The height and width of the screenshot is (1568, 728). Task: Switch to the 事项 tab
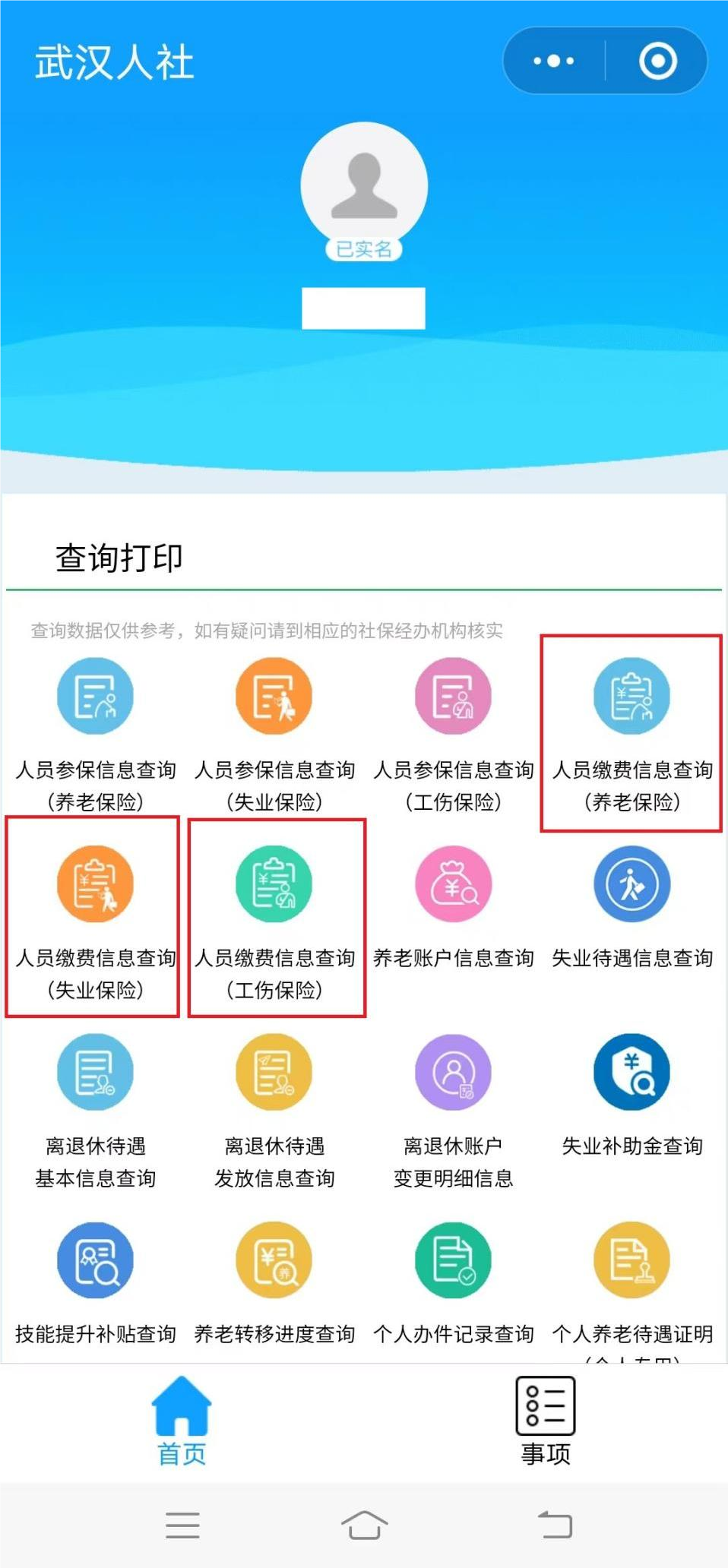pos(545,1421)
